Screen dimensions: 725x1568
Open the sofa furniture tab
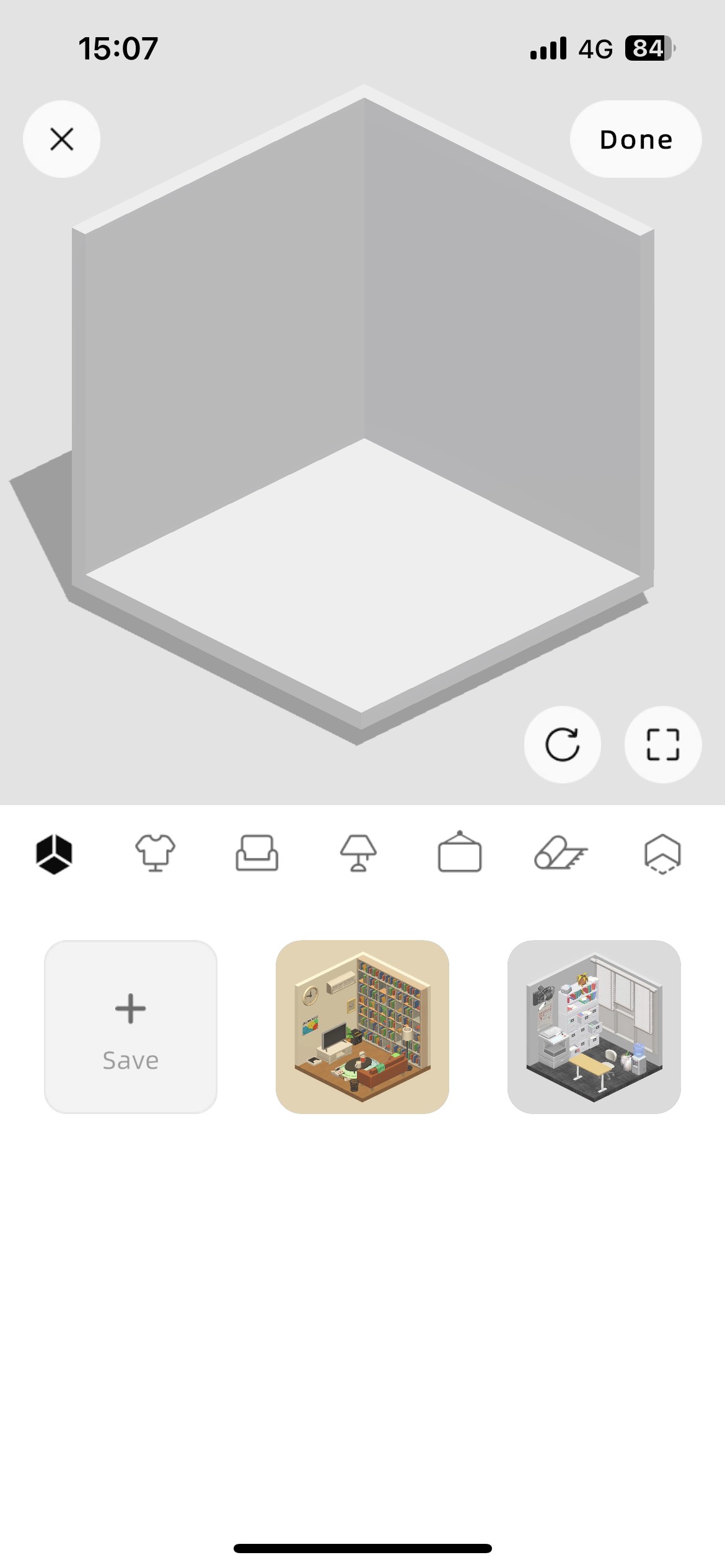click(x=257, y=854)
